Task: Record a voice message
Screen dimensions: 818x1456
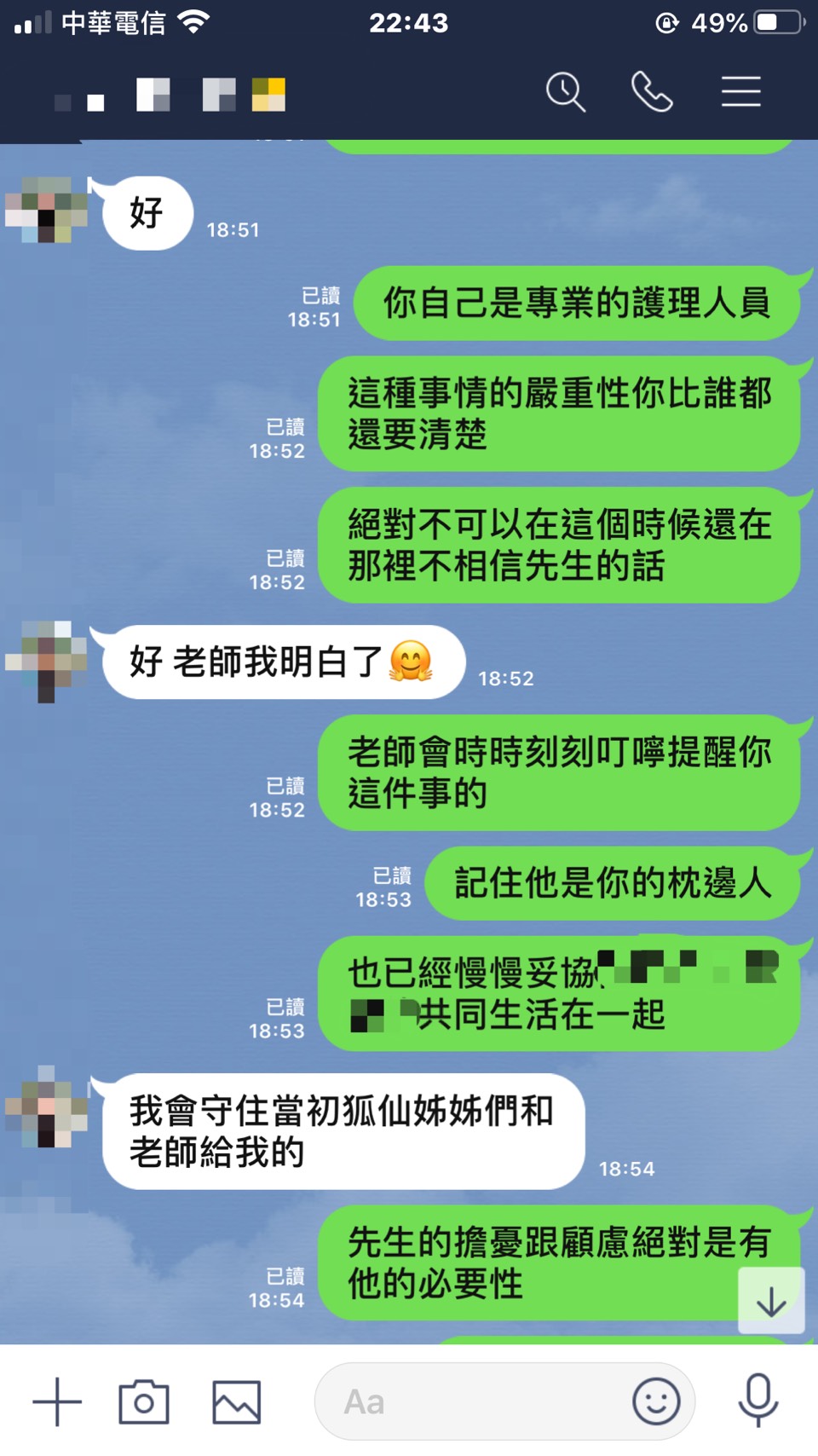Action: 758,1400
